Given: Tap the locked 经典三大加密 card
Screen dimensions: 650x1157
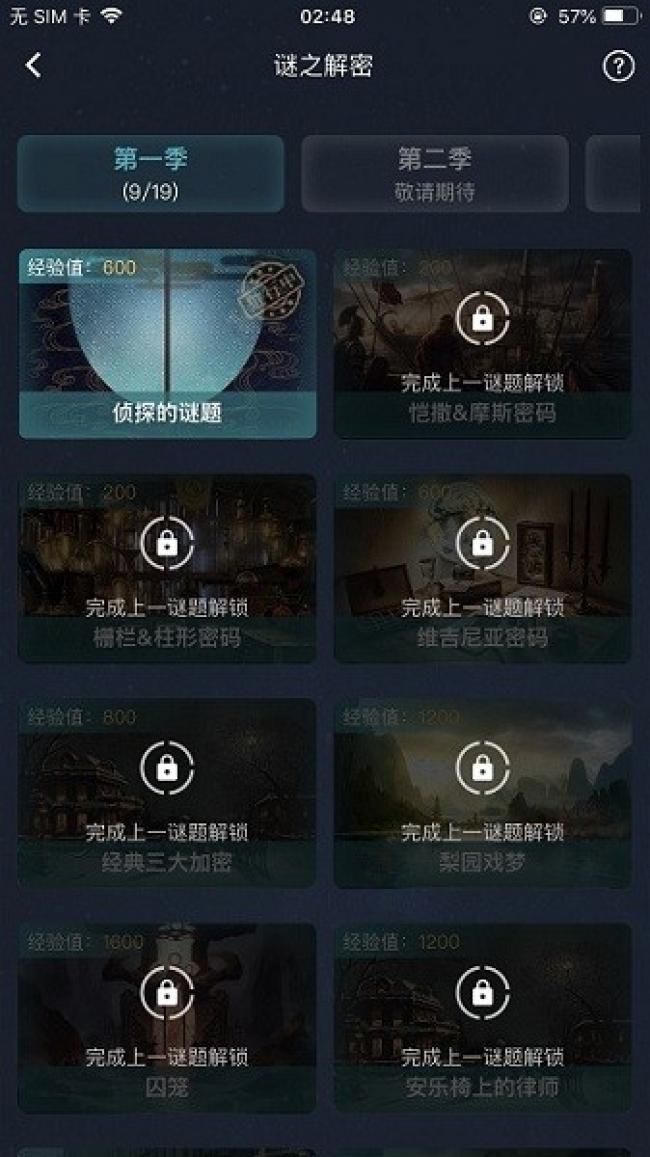Looking at the screenshot, I should point(167,792).
